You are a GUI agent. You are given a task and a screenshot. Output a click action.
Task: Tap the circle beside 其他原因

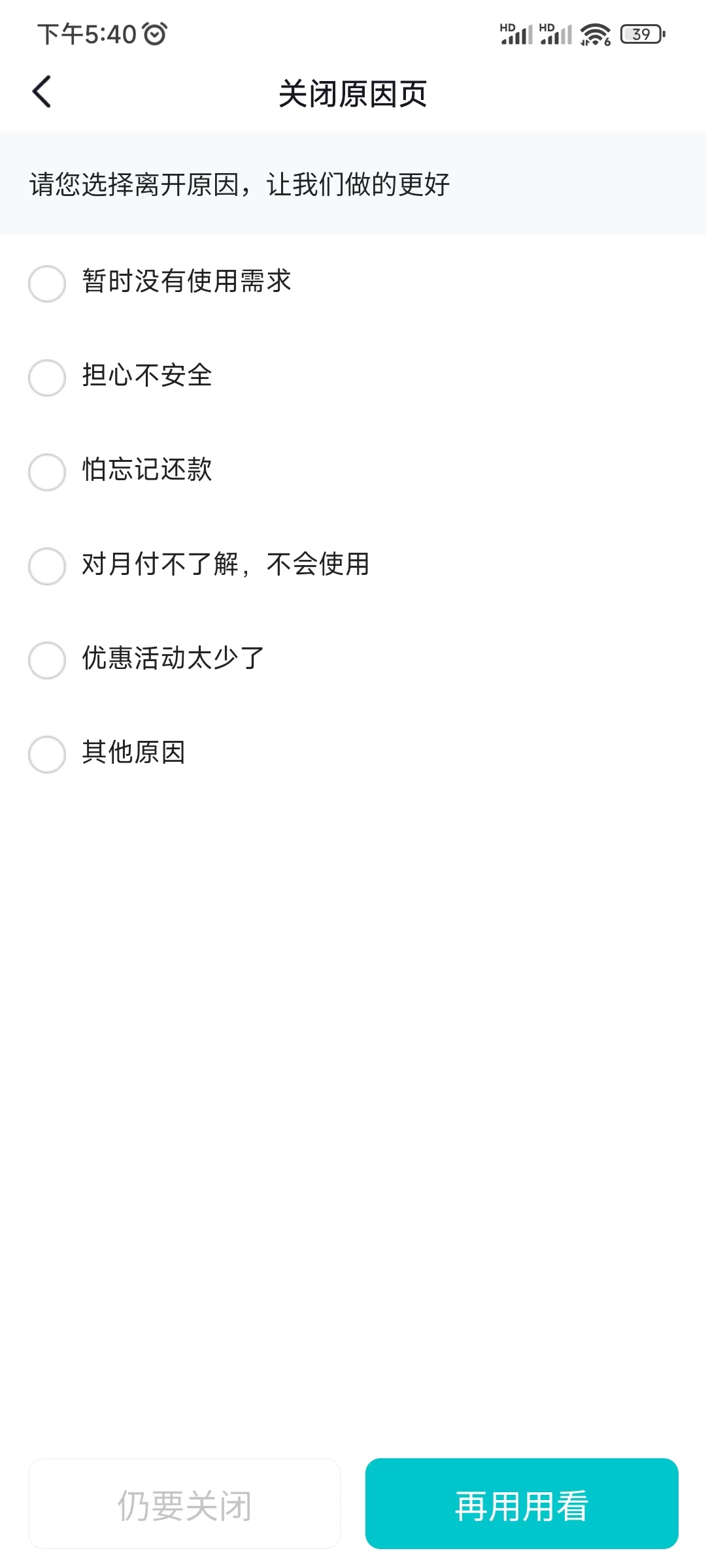[x=46, y=753]
